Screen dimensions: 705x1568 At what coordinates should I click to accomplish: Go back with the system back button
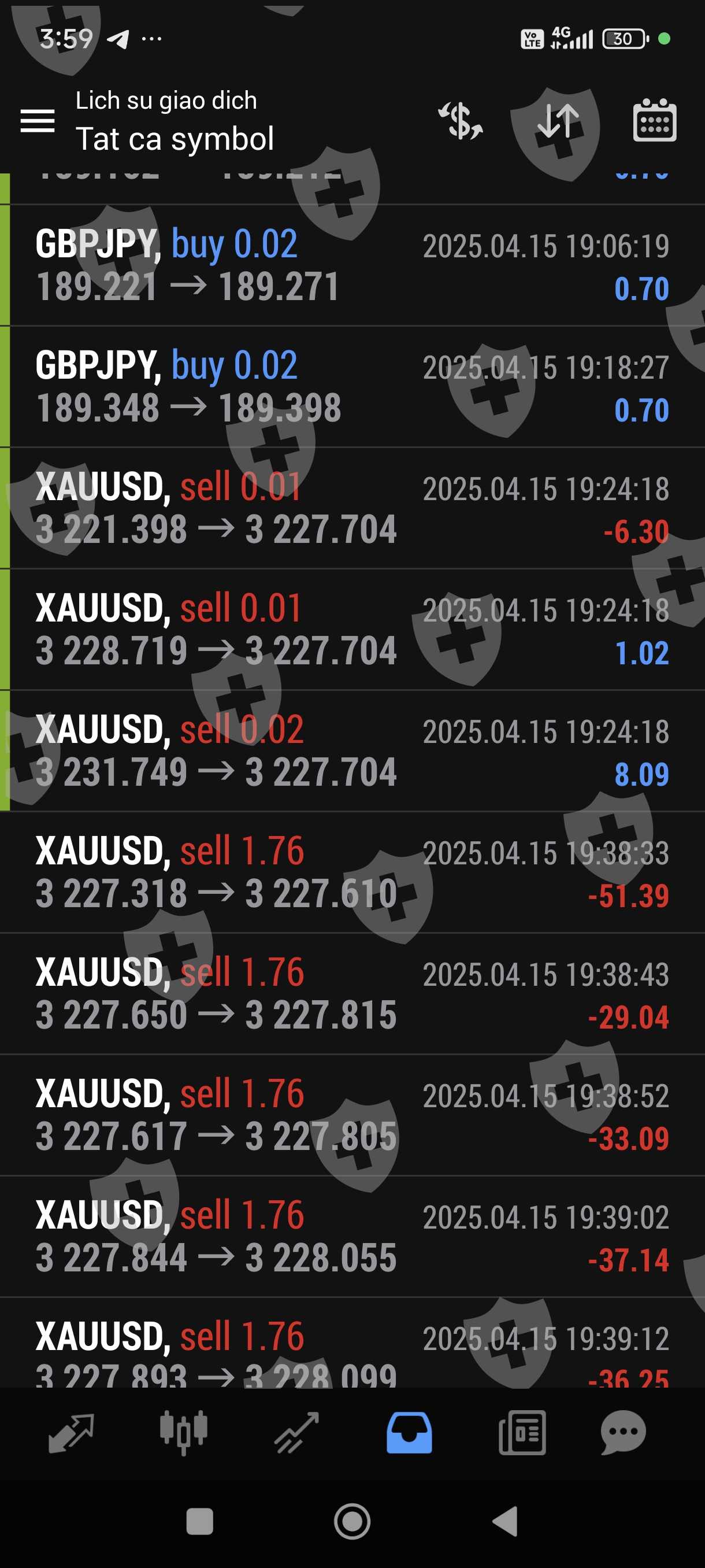pos(505,1522)
